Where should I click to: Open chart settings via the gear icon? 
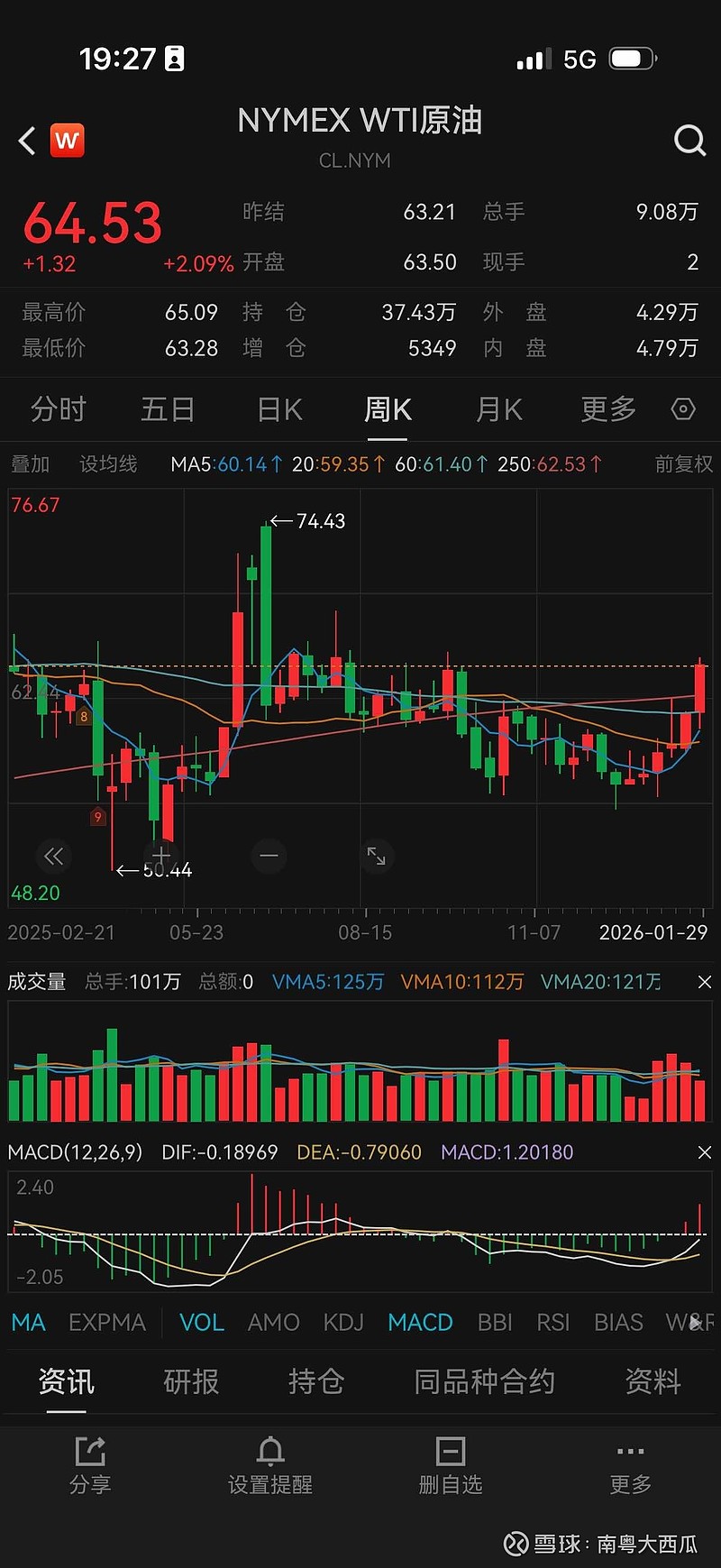pos(682,409)
